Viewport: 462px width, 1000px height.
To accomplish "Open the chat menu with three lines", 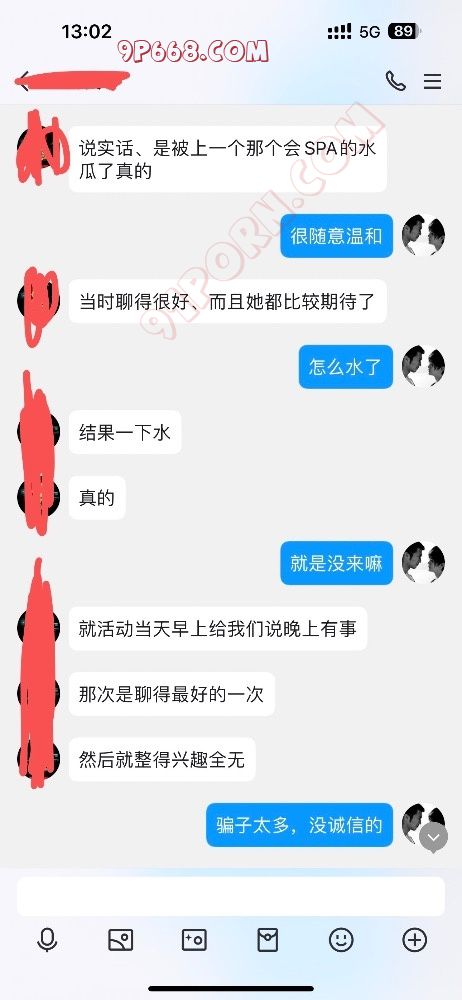I will pos(433,81).
